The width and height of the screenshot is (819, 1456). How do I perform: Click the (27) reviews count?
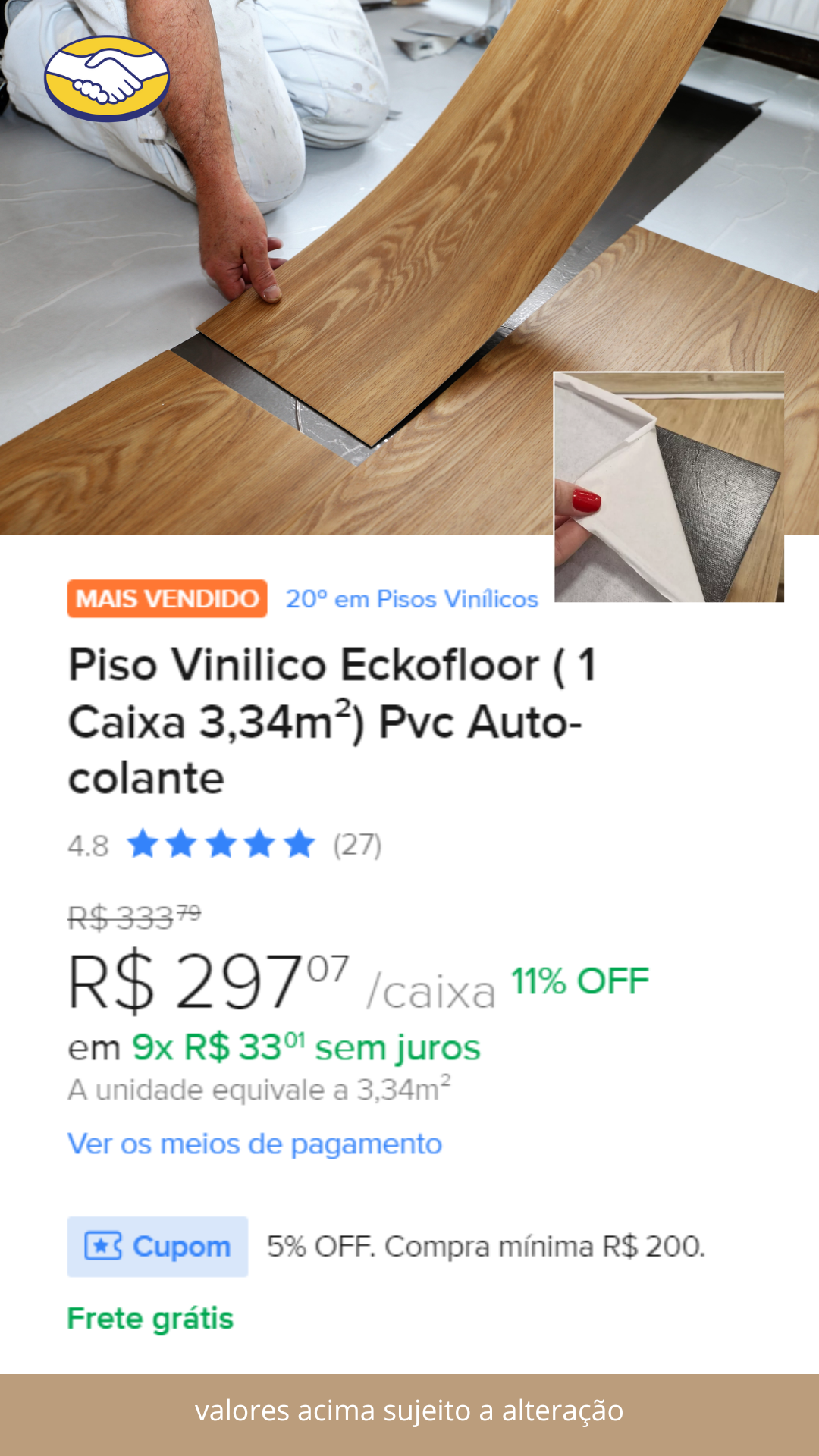click(x=358, y=844)
